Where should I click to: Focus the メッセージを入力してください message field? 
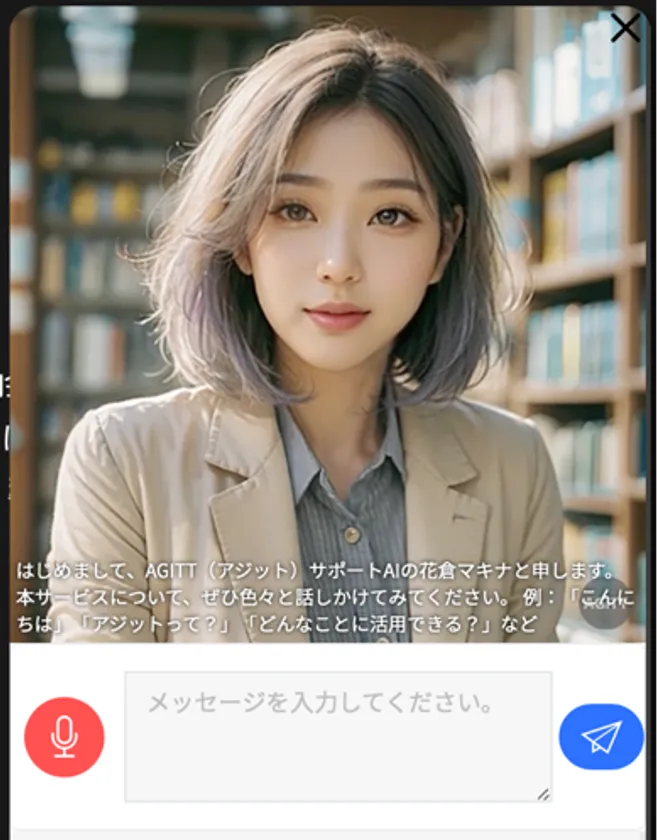click(x=338, y=736)
